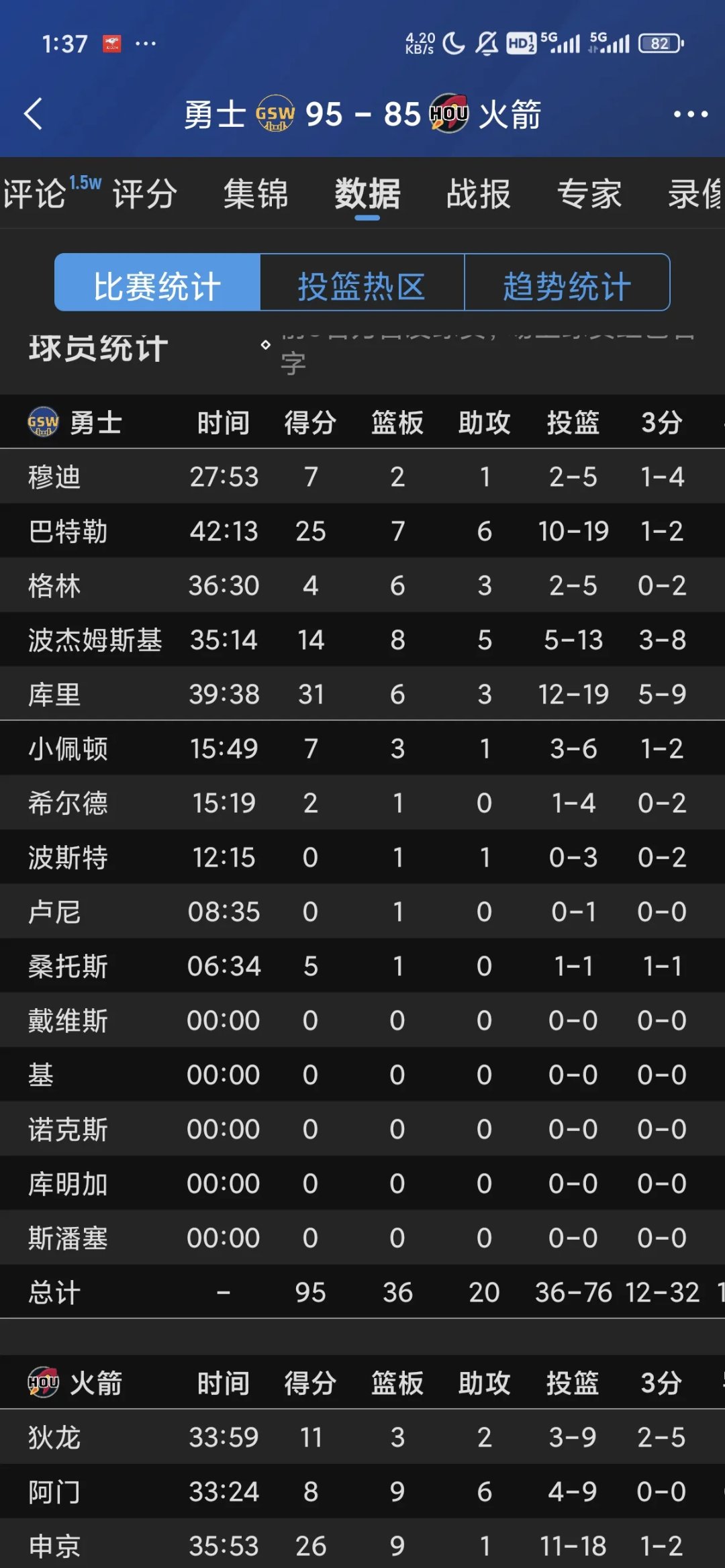Switch to the 投篮热区 view

click(363, 284)
